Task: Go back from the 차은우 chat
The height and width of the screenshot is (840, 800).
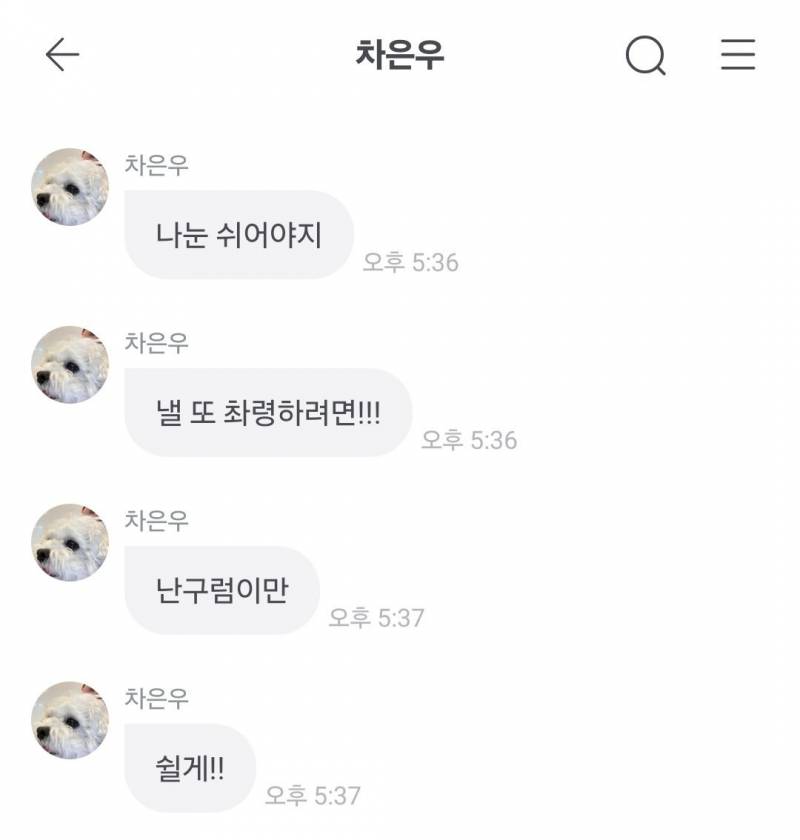Action: tap(62, 56)
